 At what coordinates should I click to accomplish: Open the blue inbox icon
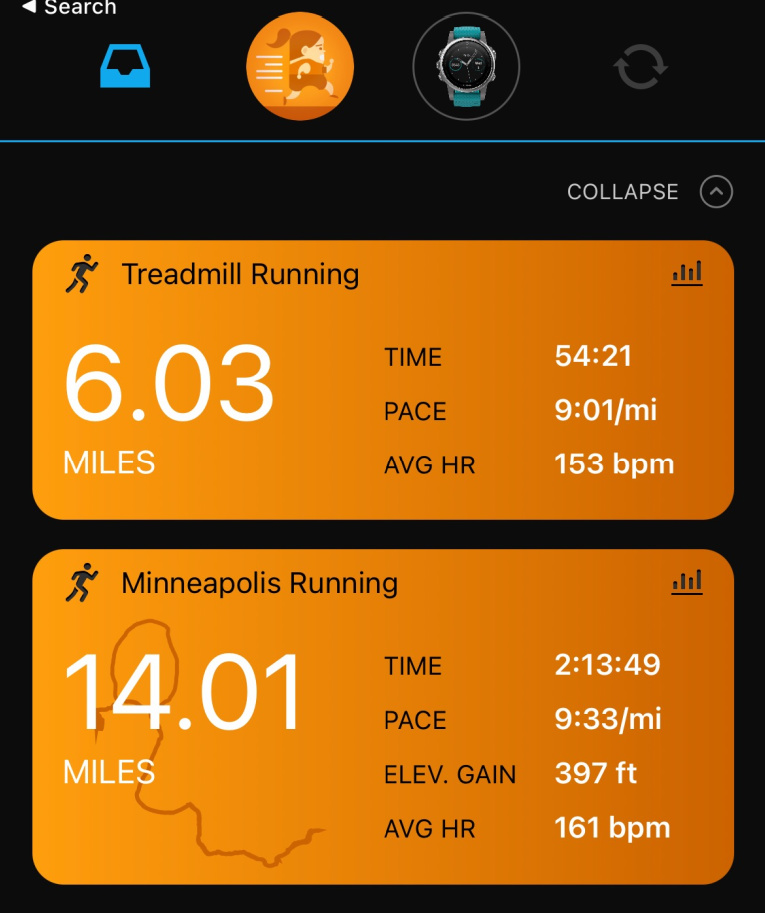(125, 67)
